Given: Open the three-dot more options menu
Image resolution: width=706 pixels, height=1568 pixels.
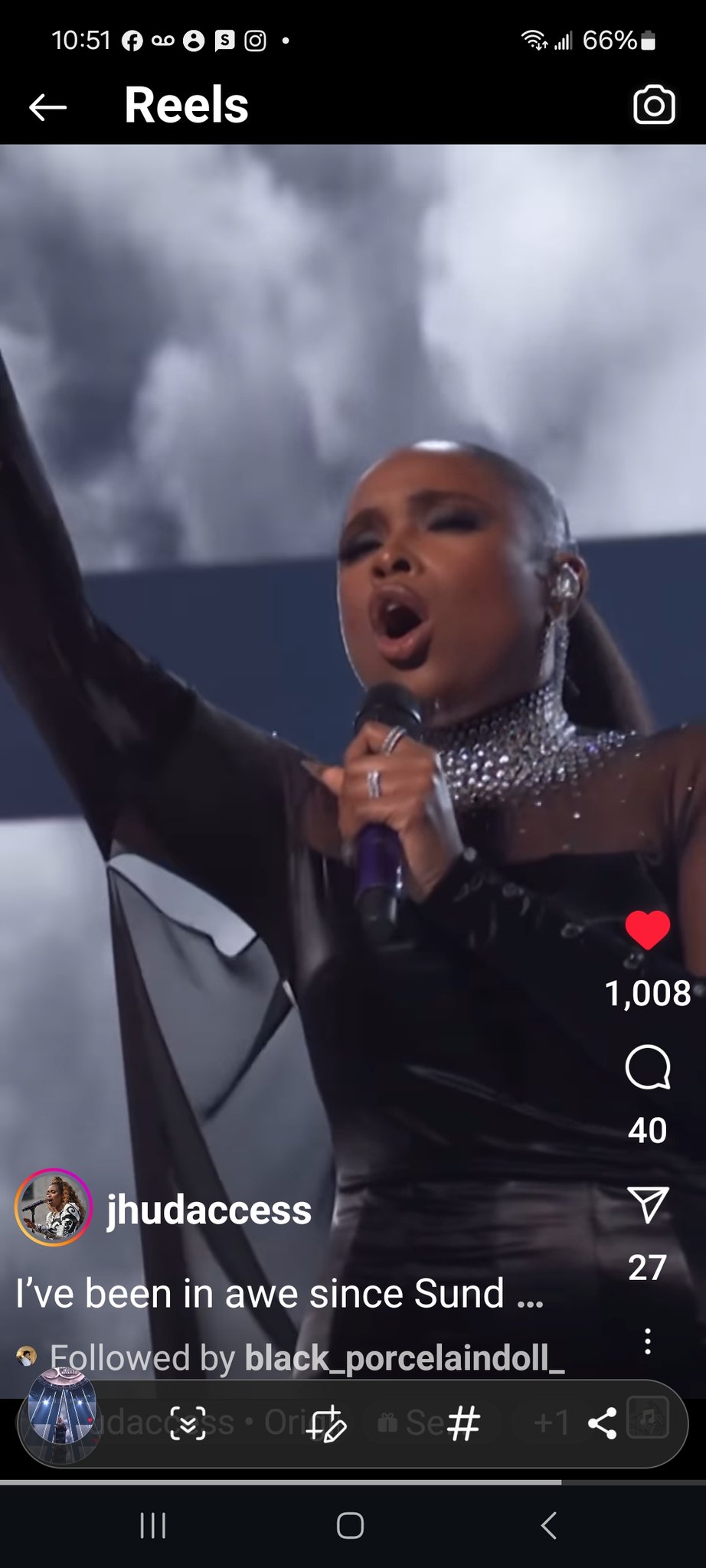Looking at the screenshot, I should pos(648,1341).
